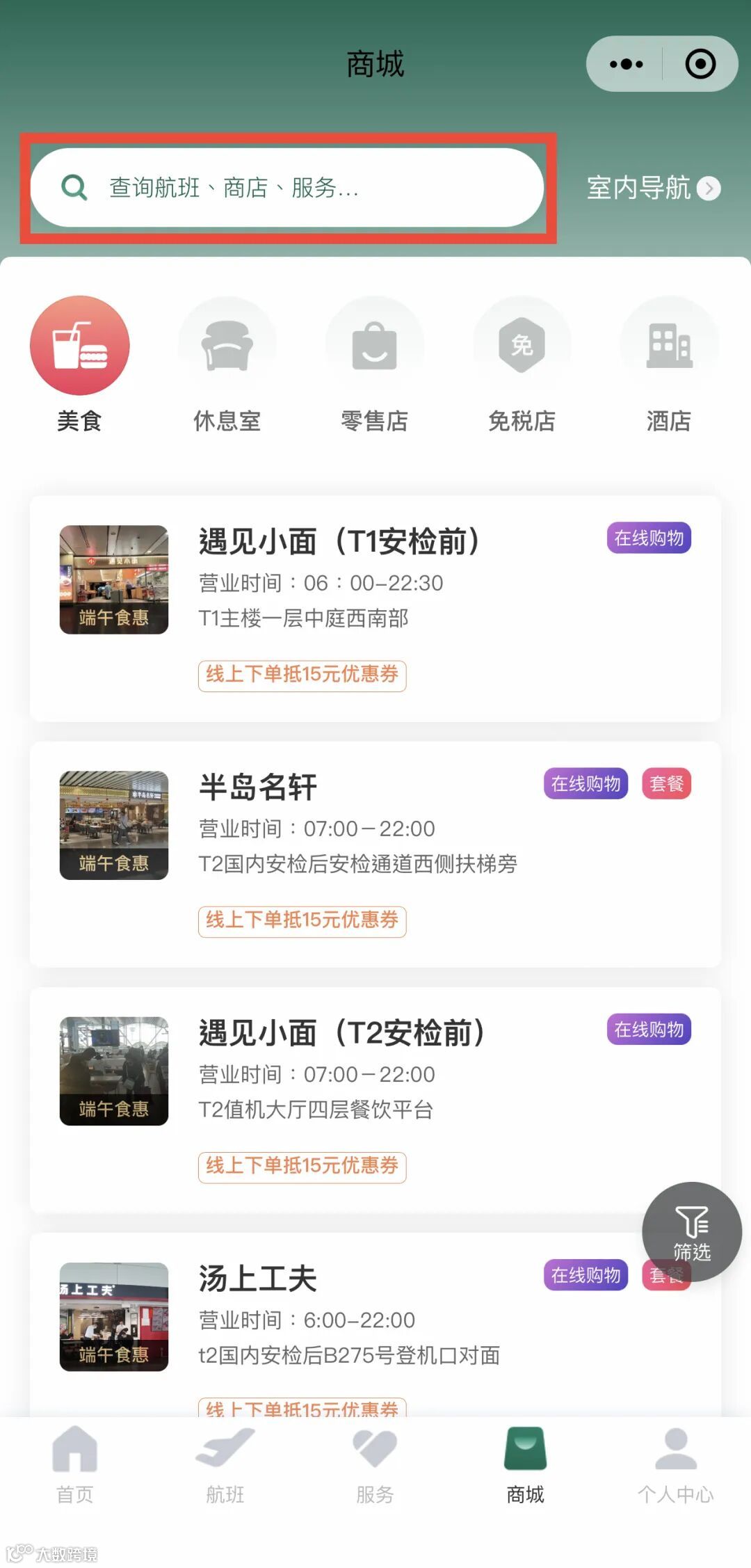Tap the 查询航班、商店、服务 search box
Viewport: 751px width, 1568px height.
(x=286, y=188)
